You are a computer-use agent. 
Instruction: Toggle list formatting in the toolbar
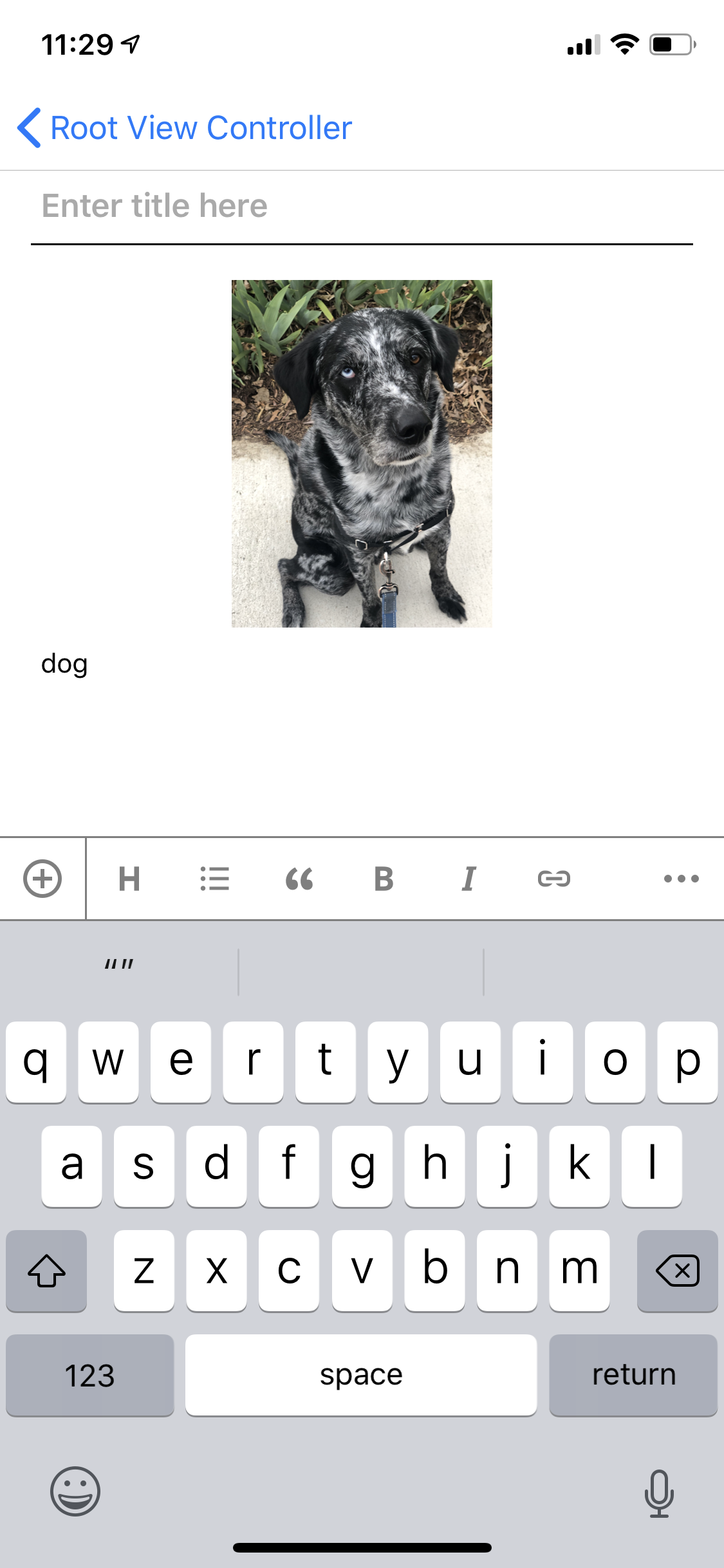click(214, 879)
